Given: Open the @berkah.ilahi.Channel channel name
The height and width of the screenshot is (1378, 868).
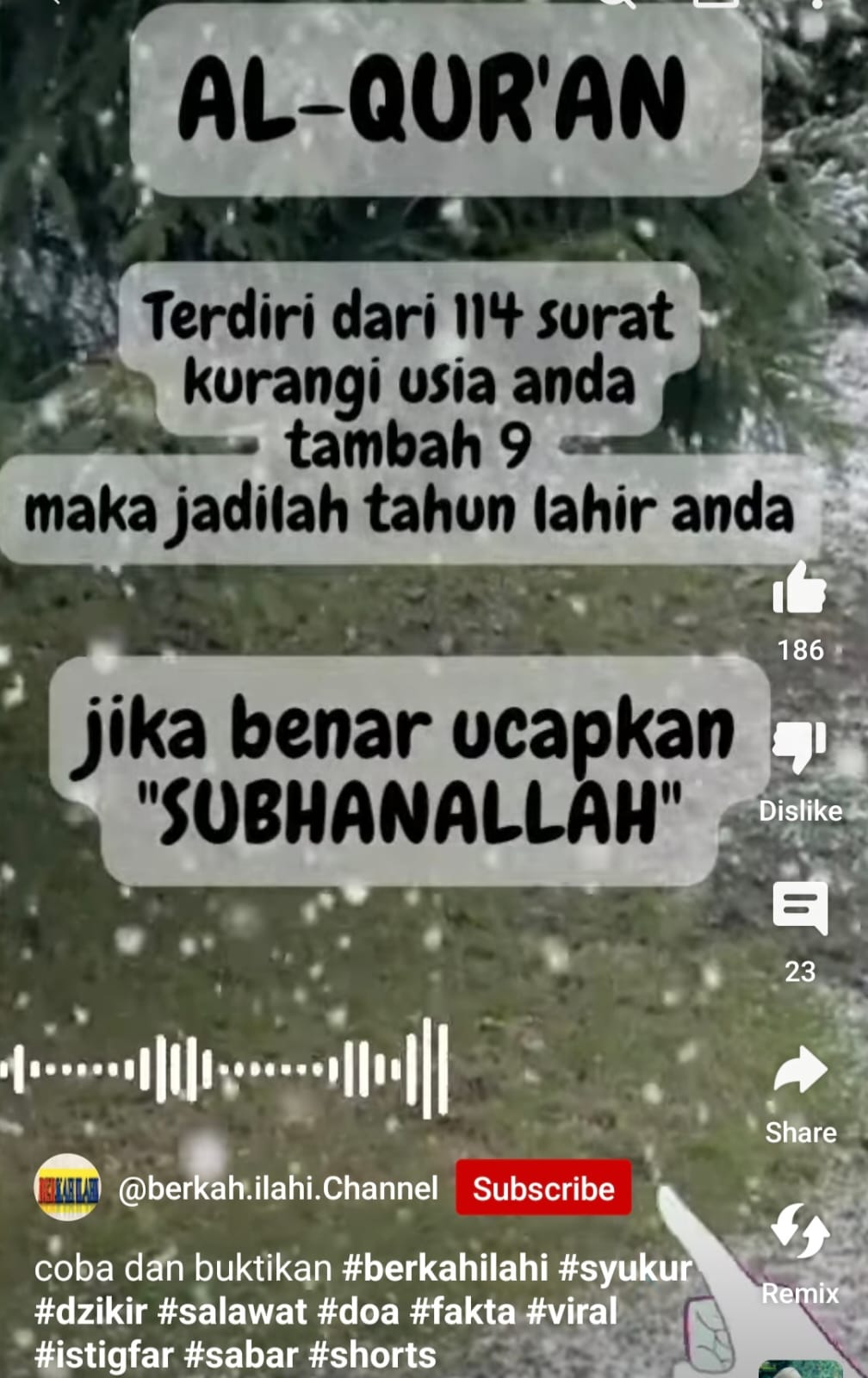Looking at the screenshot, I should (x=278, y=1189).
